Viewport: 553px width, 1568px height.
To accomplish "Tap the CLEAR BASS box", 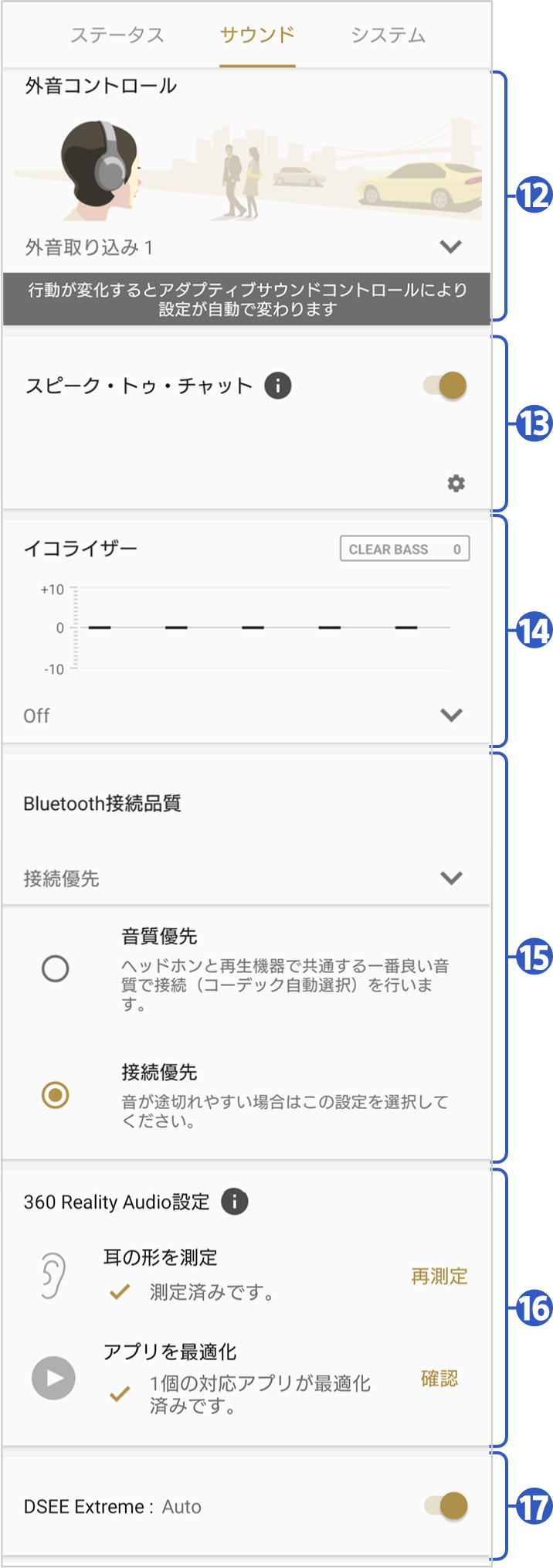I will tap(404, 549).
